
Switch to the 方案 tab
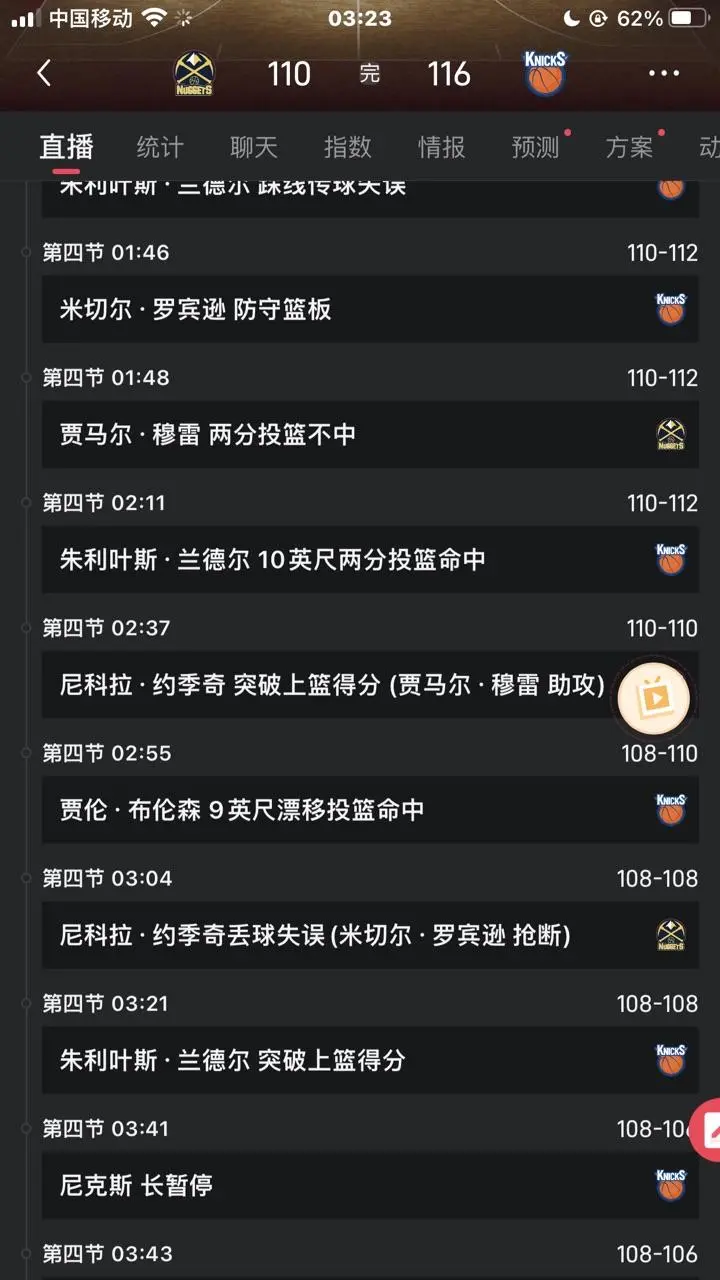tap(630, 147)
